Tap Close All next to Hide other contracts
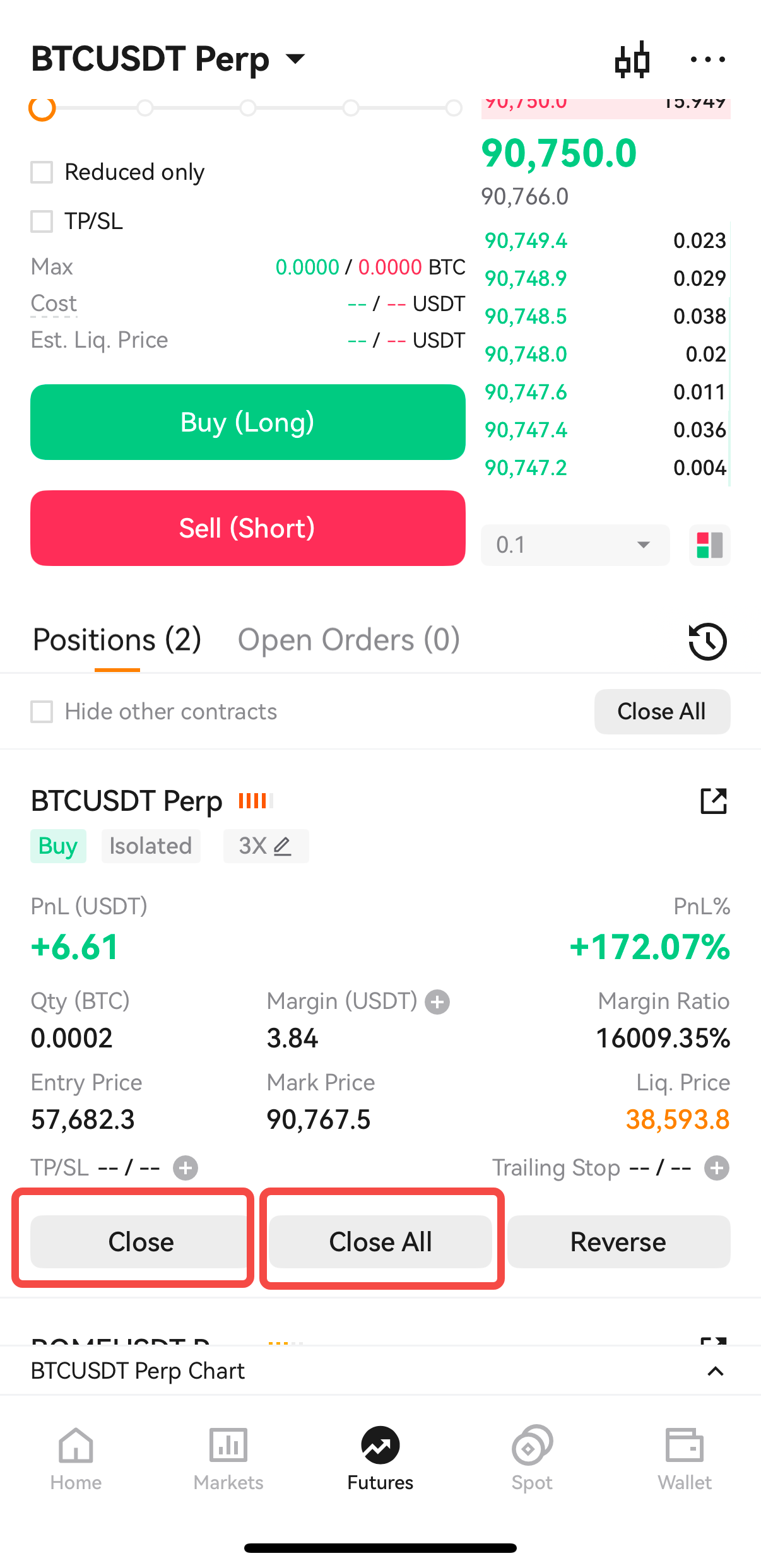The height and width of the screenshot is (1568, 761). click(x=662, y=712)
